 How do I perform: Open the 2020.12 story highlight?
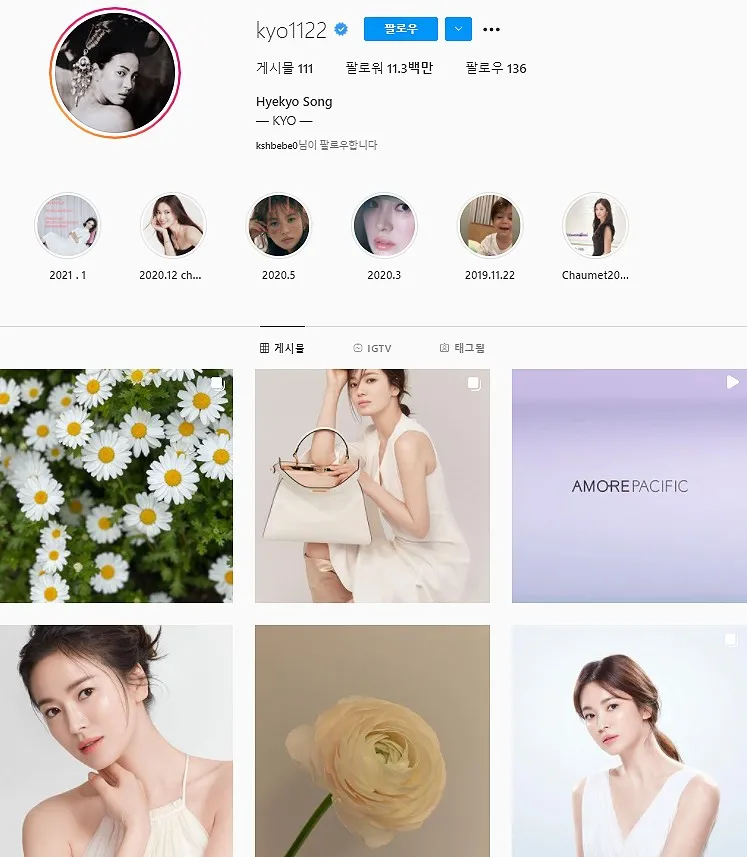(x=173, y=226)
